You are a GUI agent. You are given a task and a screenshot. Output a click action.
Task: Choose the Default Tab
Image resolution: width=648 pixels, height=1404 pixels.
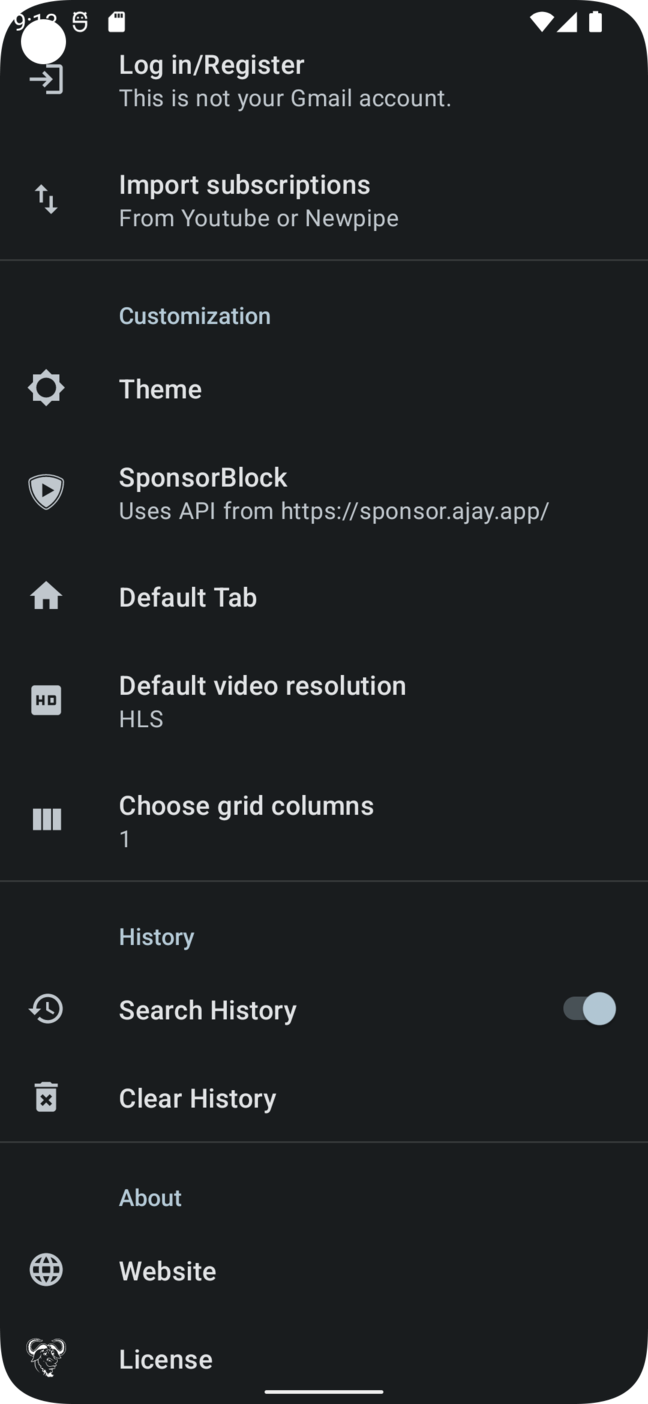[324, 597]
